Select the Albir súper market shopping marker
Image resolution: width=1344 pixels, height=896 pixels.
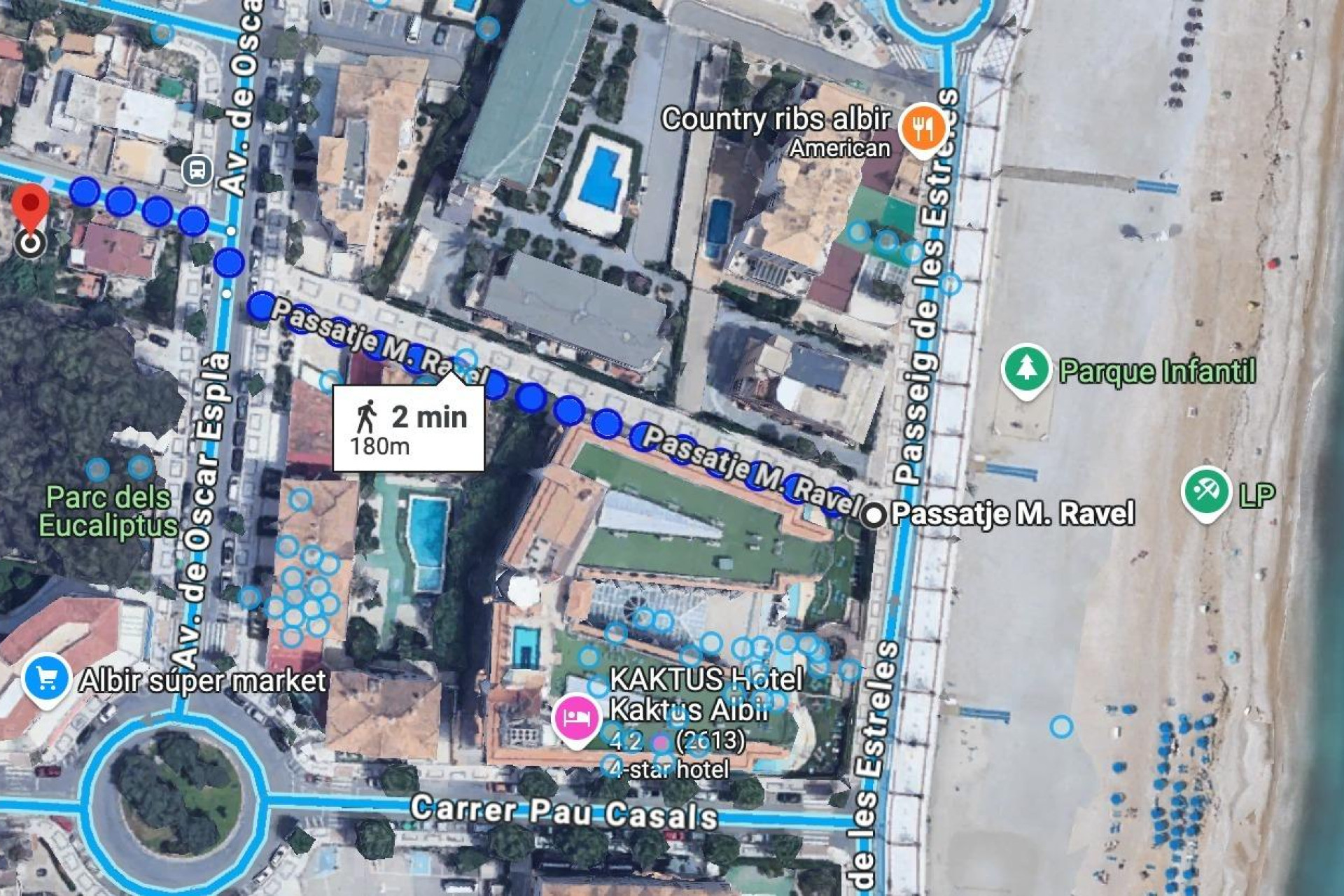(47, 679)
